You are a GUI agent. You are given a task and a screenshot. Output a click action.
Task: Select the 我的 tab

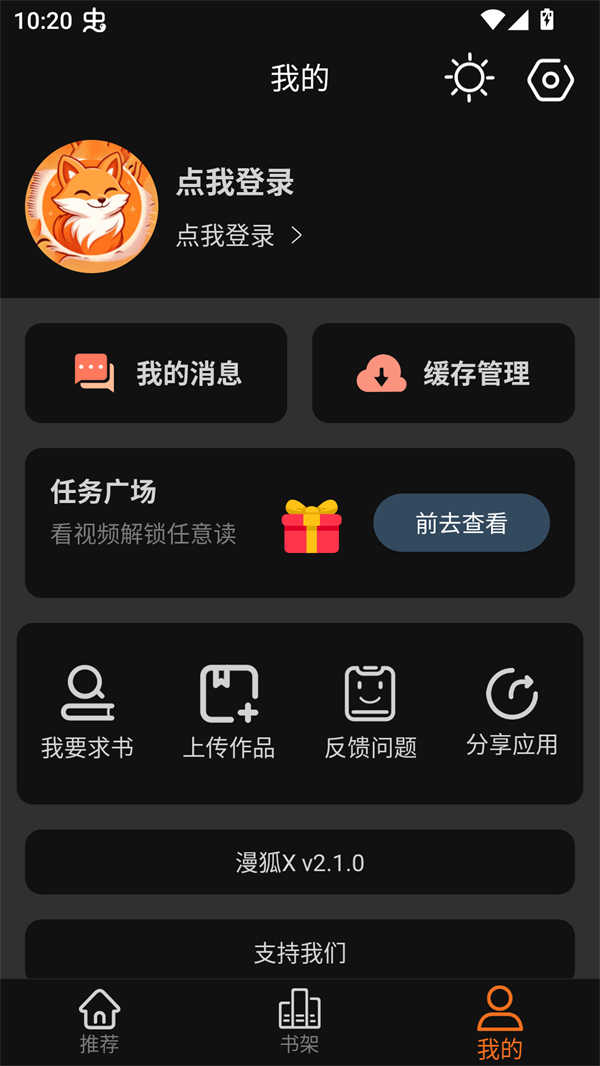point(500,1022)
